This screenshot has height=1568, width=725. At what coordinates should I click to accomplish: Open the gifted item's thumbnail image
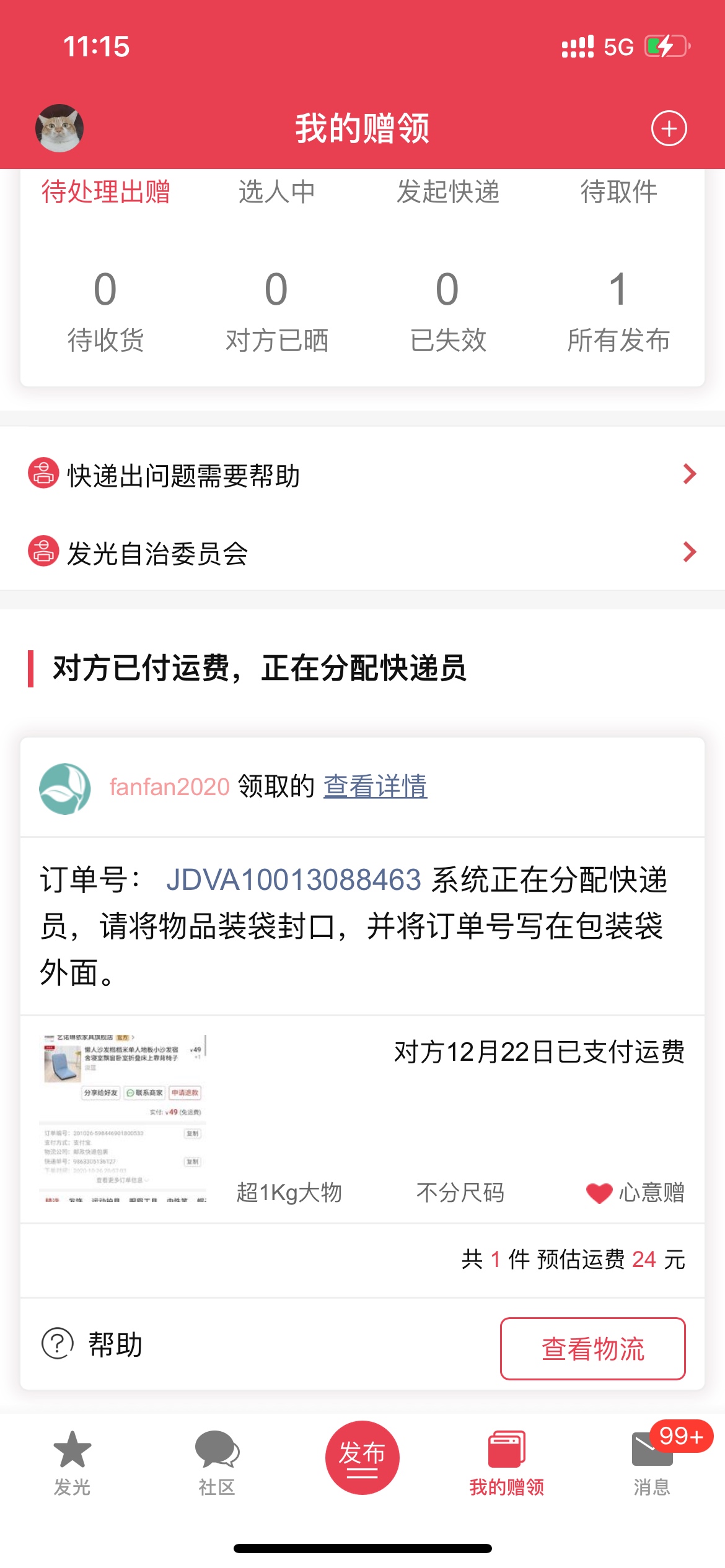click(123, 1118)
